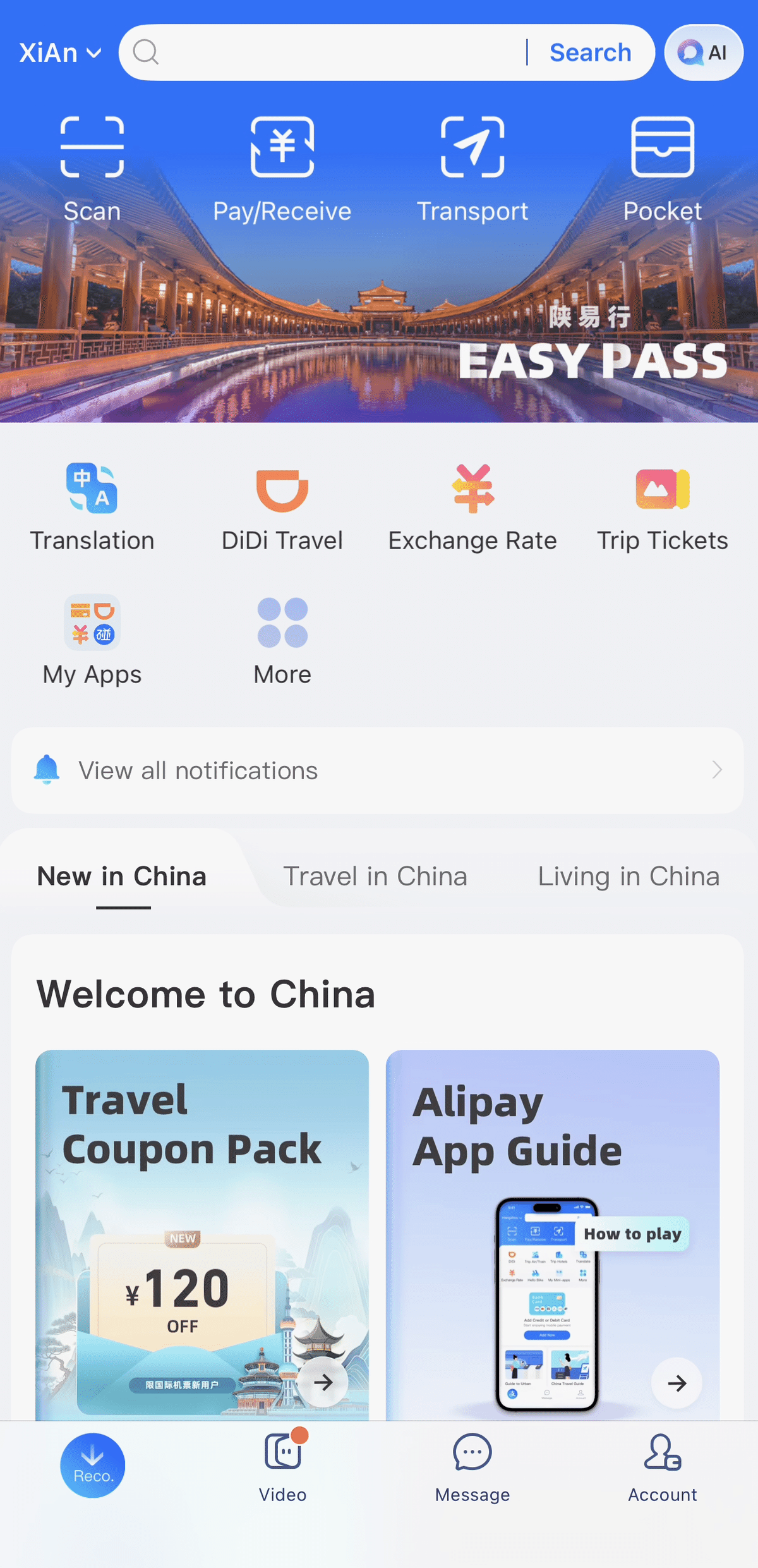
Task: Go to the Account tab
Action: point(663,1466)
